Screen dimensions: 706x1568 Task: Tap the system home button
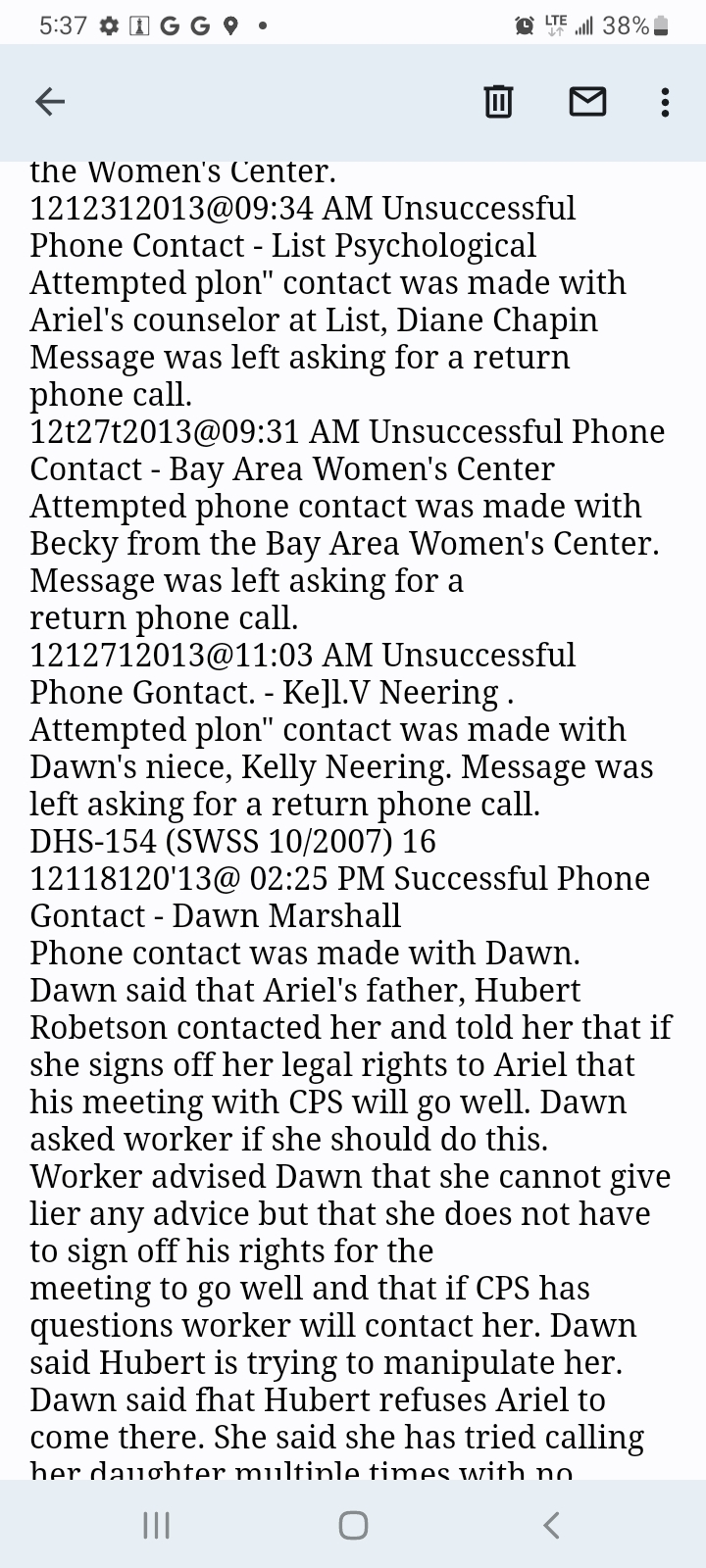click(353, 1525)
